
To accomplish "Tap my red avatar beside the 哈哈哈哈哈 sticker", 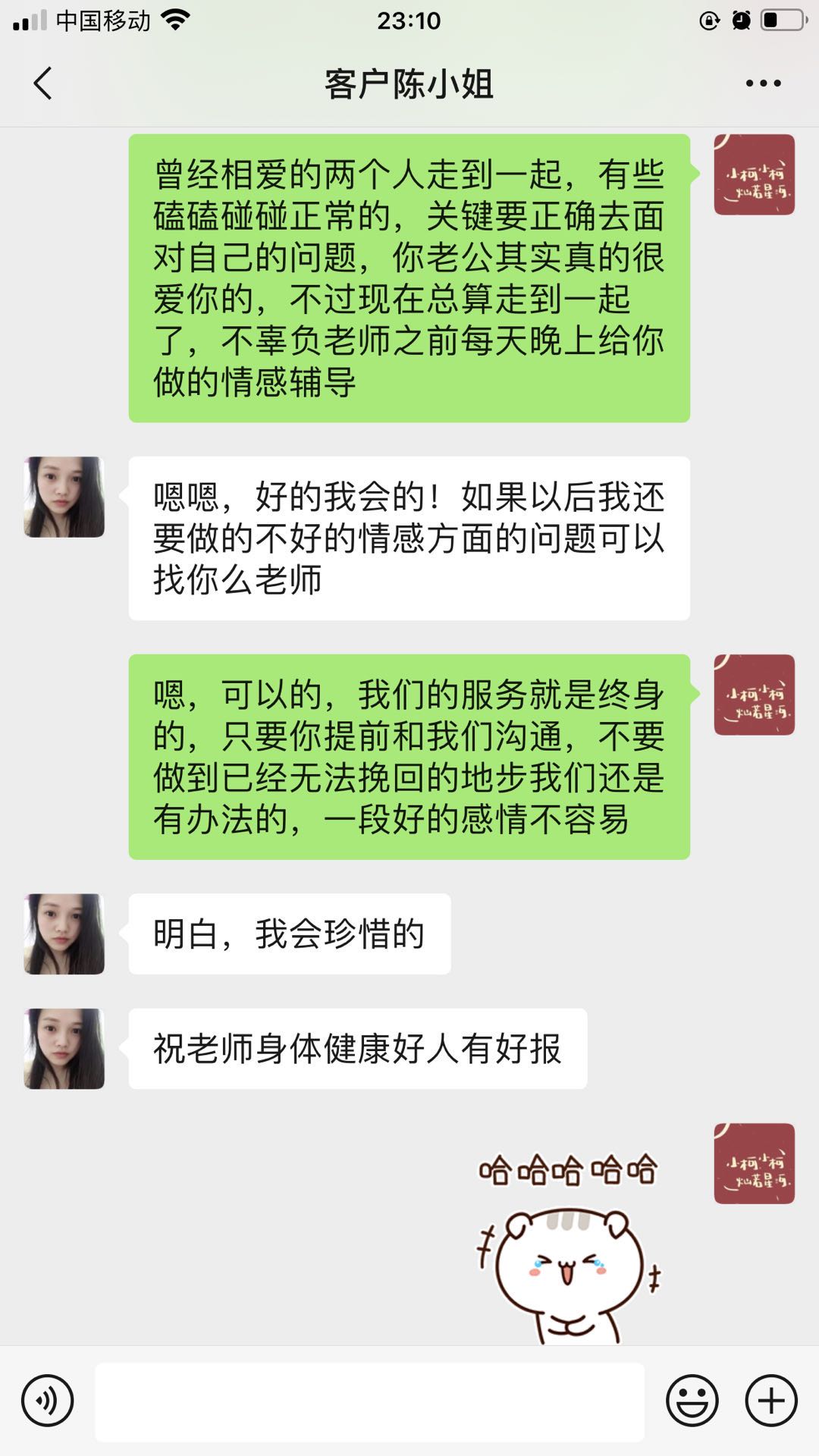I will (x=754, y=1163).
